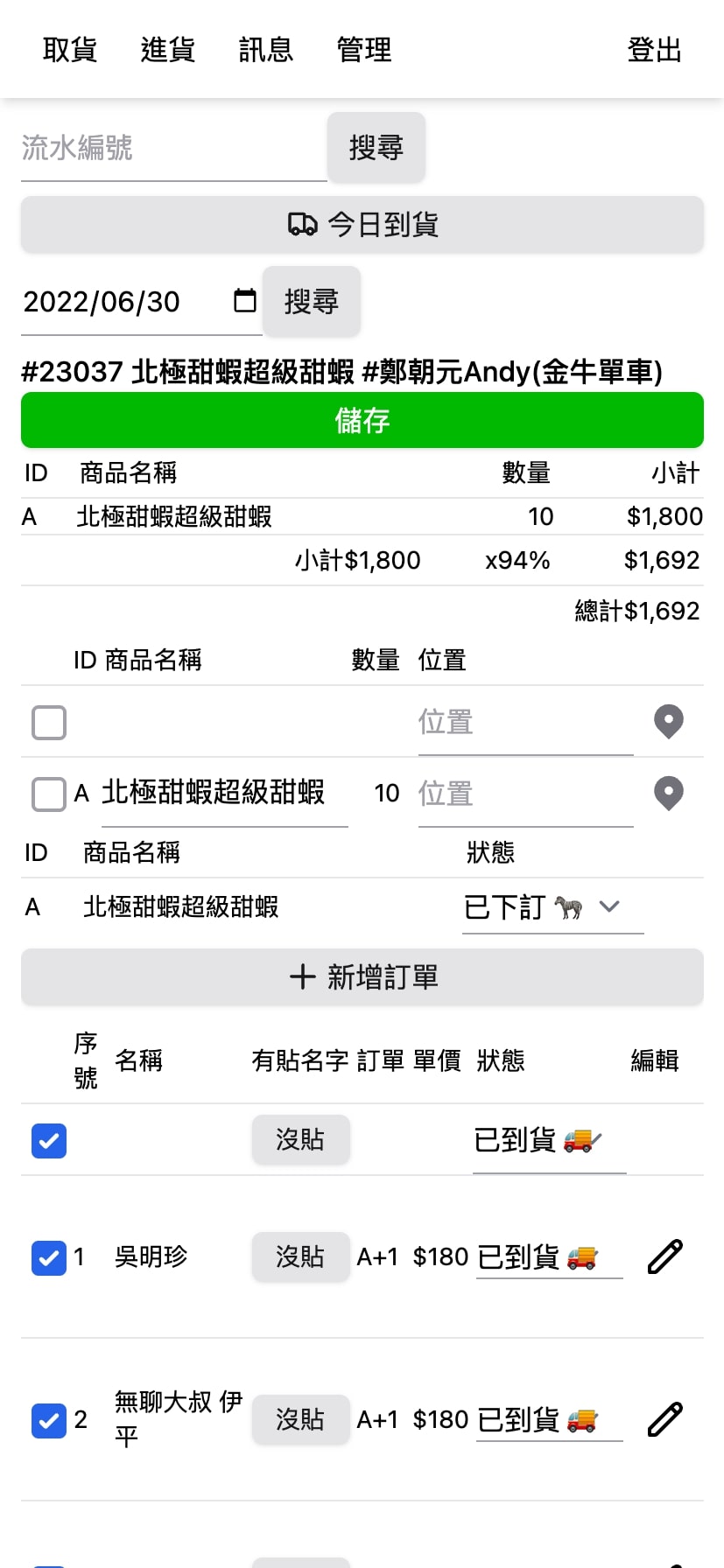Viewport: 724px width, 1568px height.
Task: Click the plus icon on 新增訂單
Action: click(302, 977)
